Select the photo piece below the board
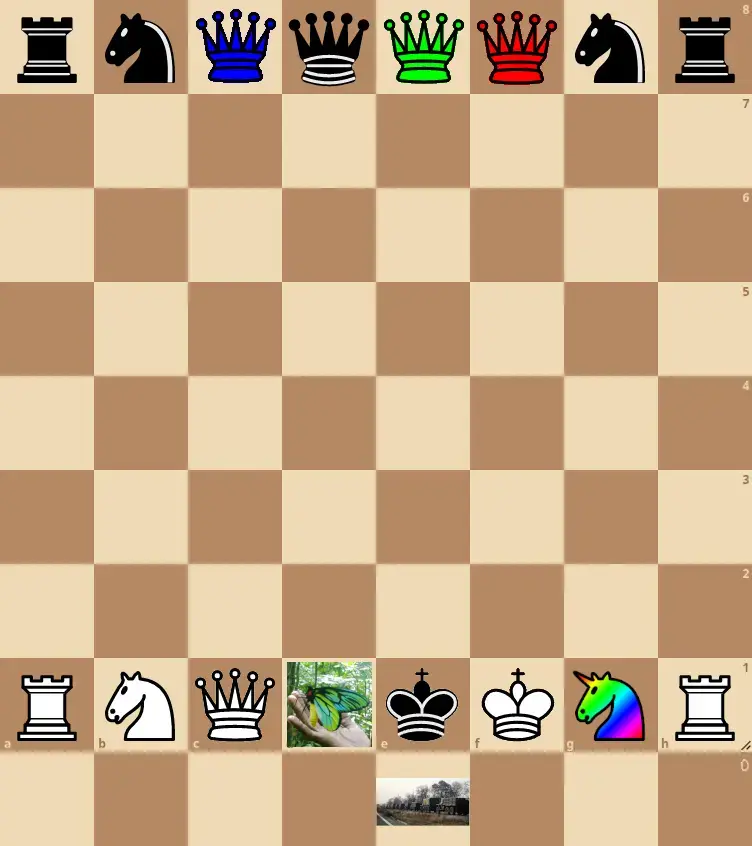Viewport: 752px width, 846px height. (x=423, y=802)
